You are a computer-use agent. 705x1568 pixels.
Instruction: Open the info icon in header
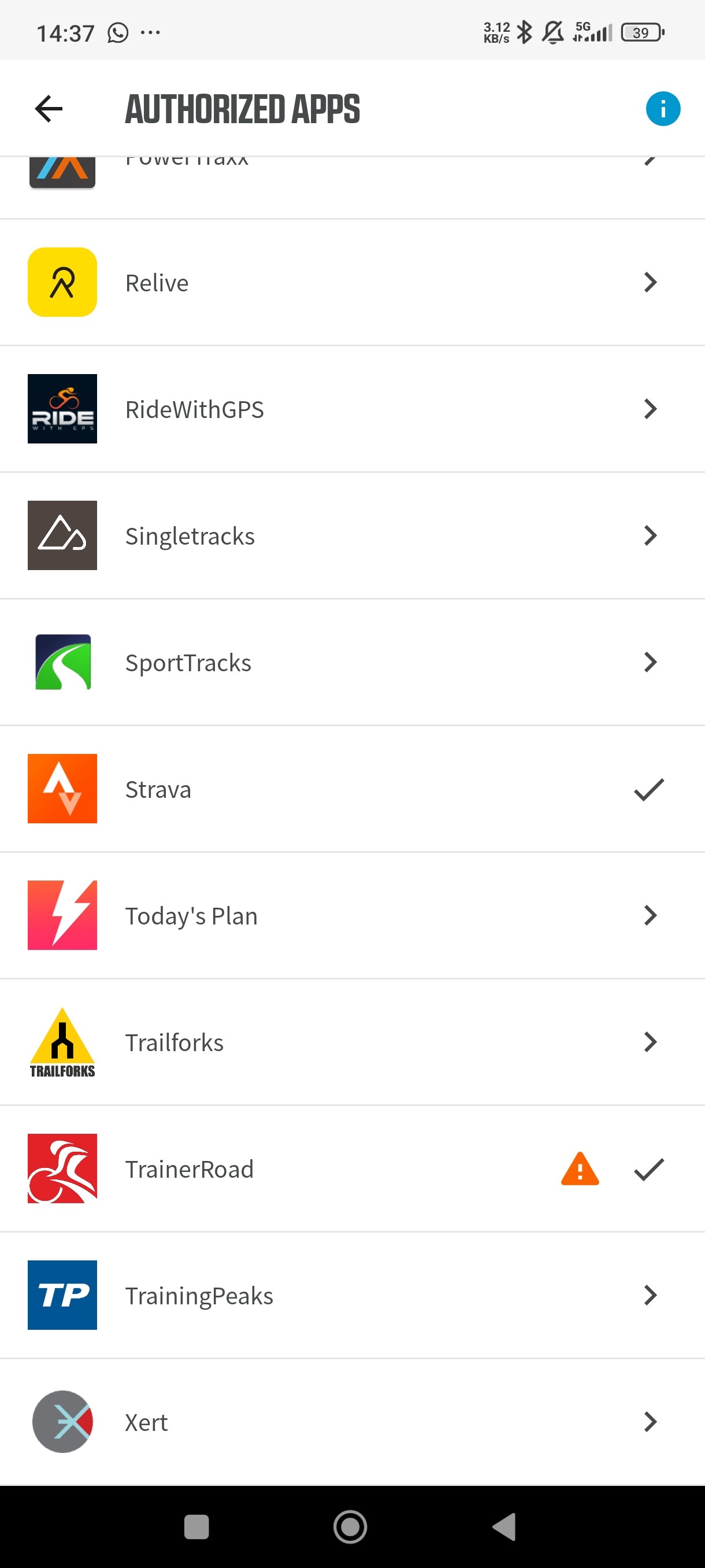tap(662, 109)
